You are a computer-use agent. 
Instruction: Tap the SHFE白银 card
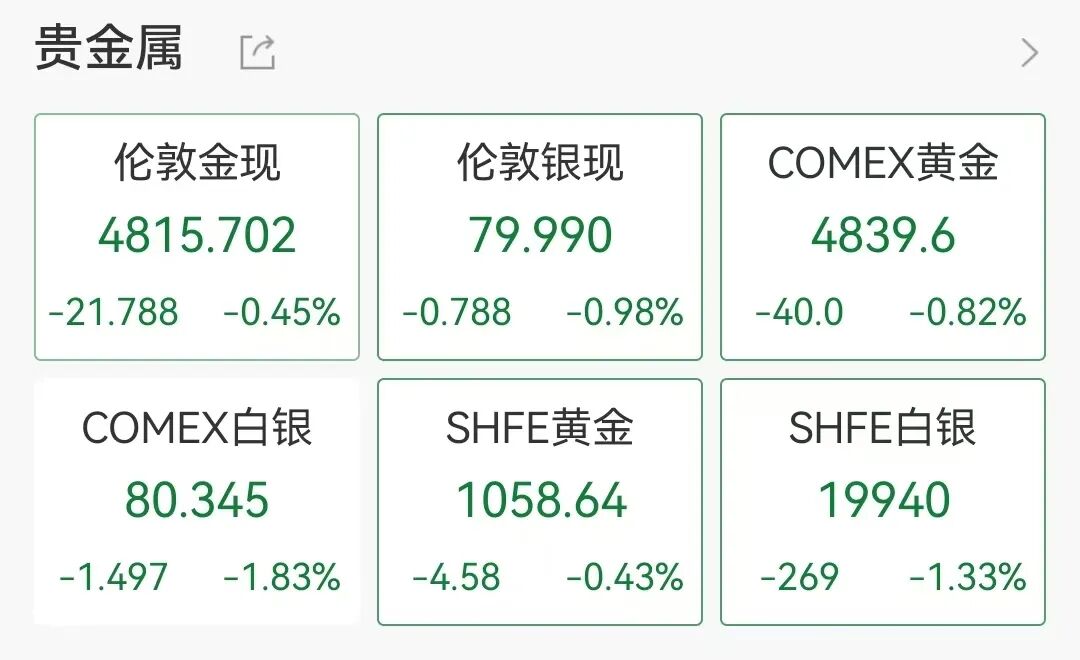pos(883,501)
